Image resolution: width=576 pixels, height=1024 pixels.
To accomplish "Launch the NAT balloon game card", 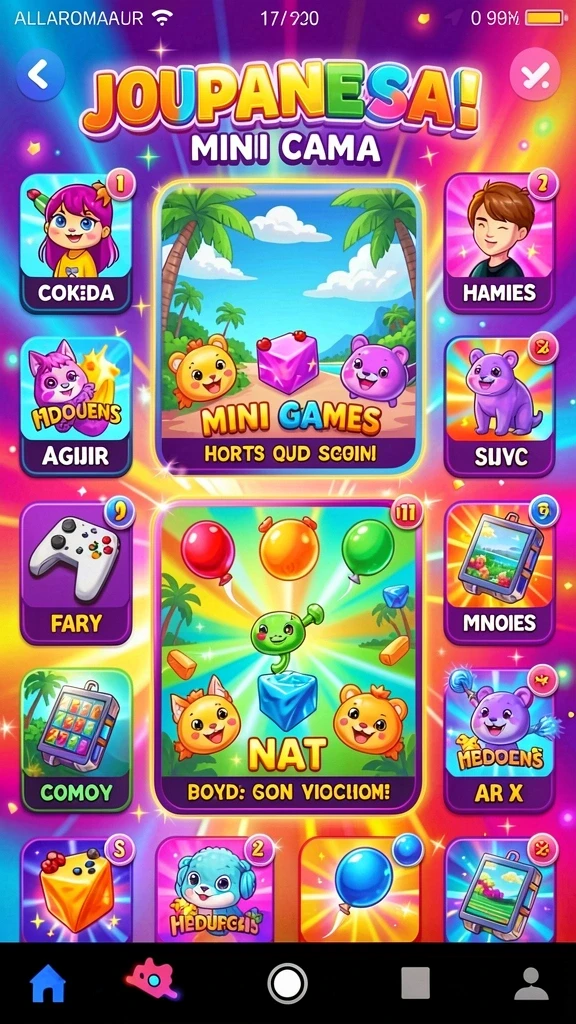I will (x=288, y=656).
